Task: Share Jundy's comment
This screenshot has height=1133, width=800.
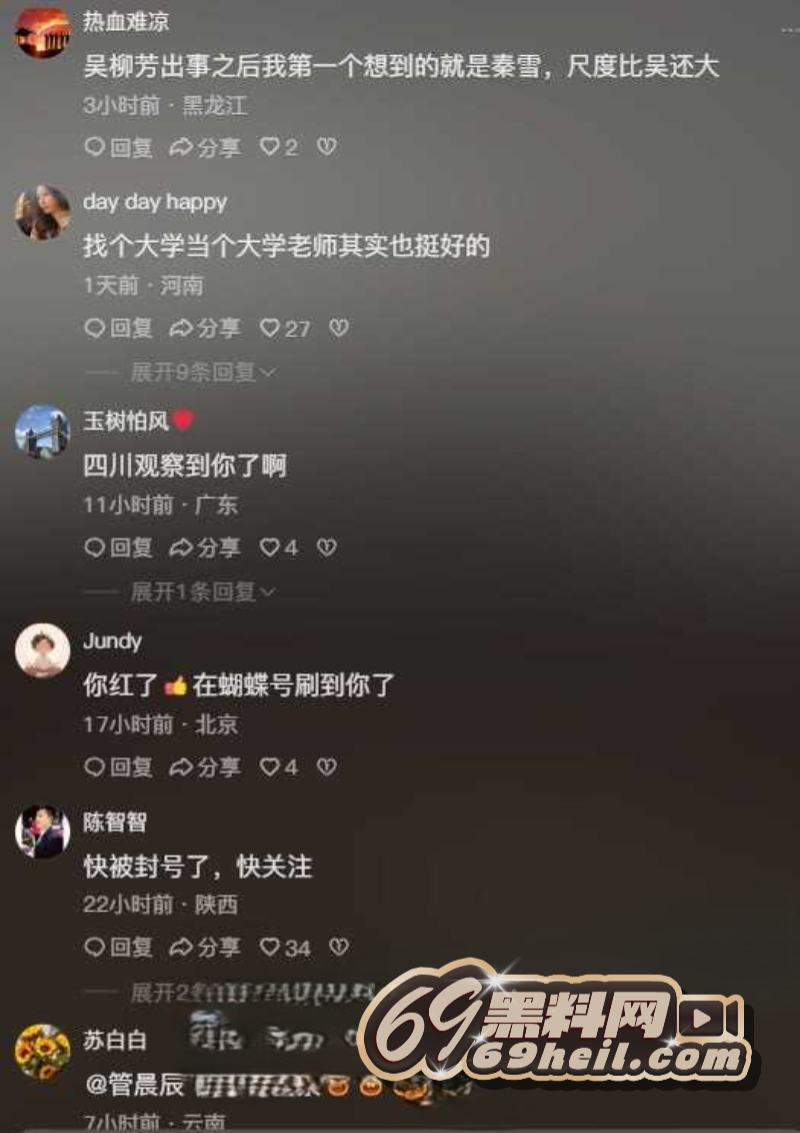Action: (205, 767)
